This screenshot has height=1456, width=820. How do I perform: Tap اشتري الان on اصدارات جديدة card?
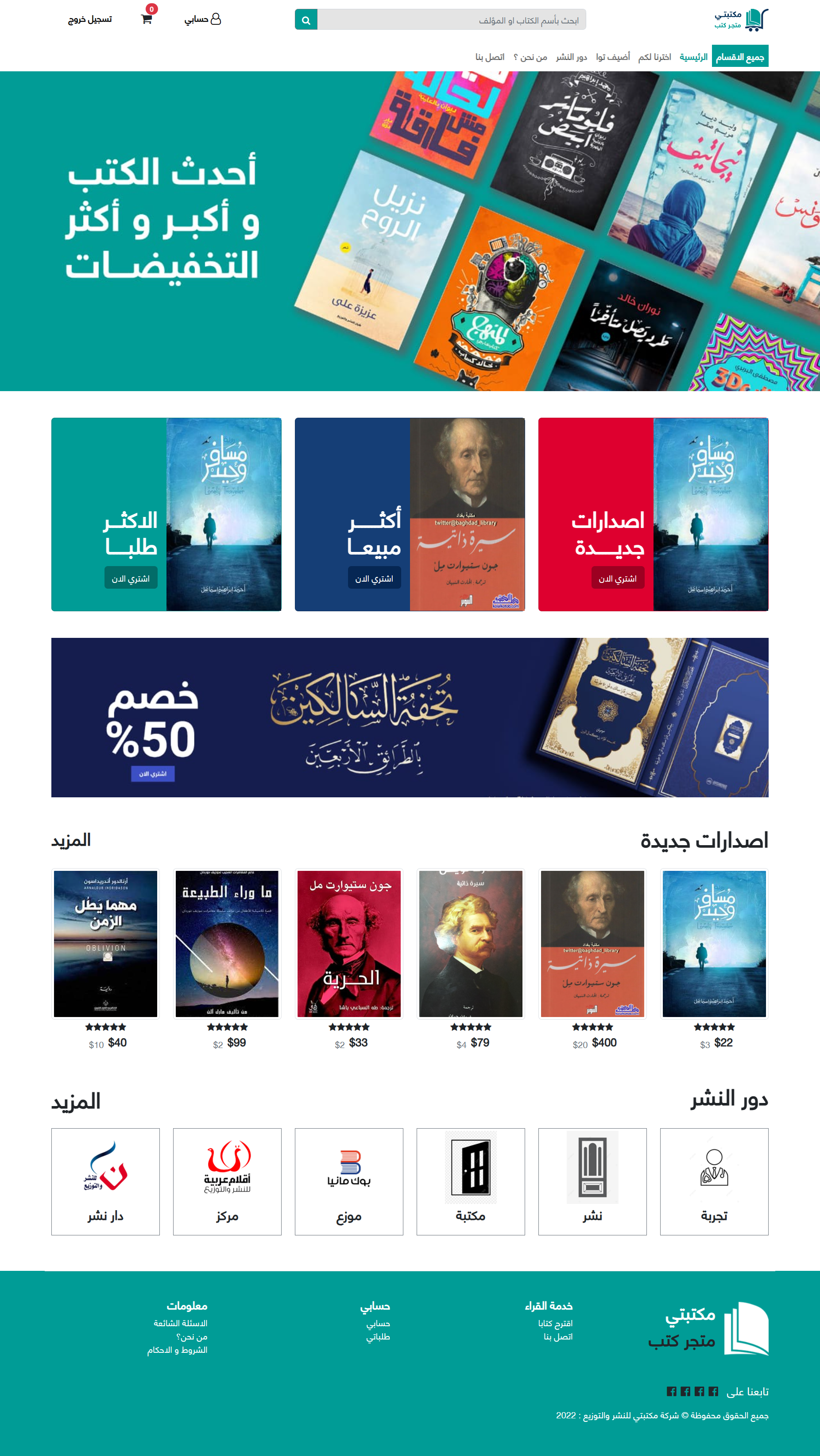[x=618, y=578]
